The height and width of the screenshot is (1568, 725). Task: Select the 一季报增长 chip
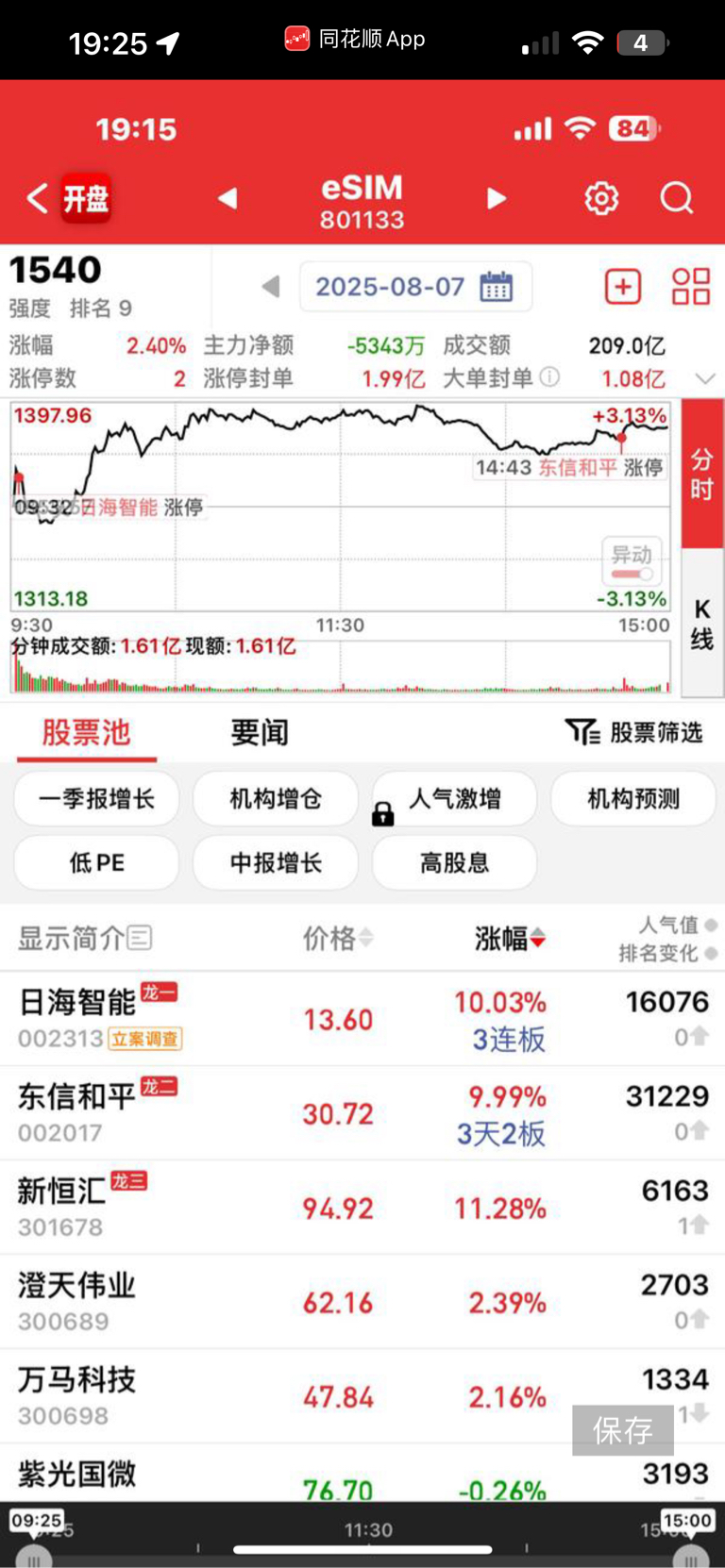tap(96, 799)
